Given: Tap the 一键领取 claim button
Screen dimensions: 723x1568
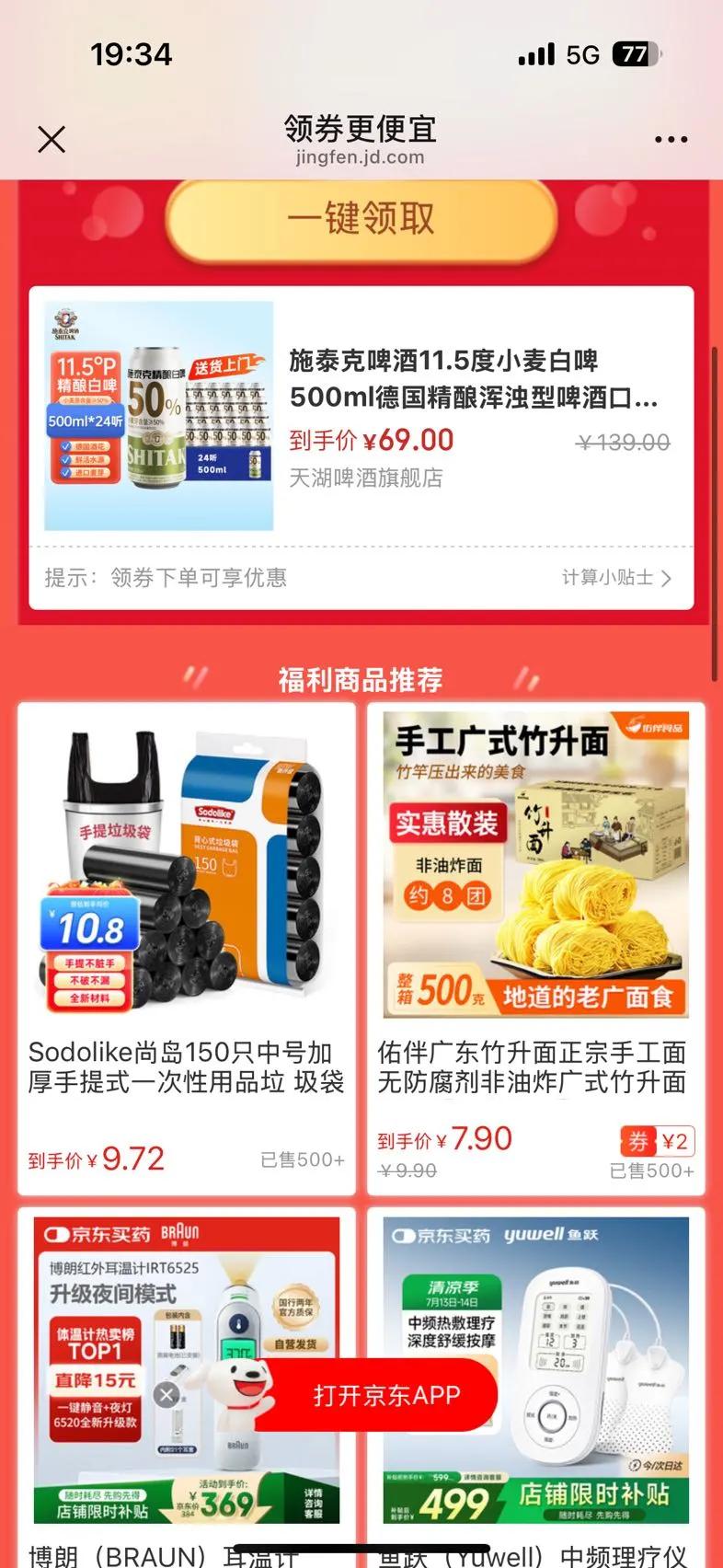Looking at the screenshot, I should tap(361, 219).
